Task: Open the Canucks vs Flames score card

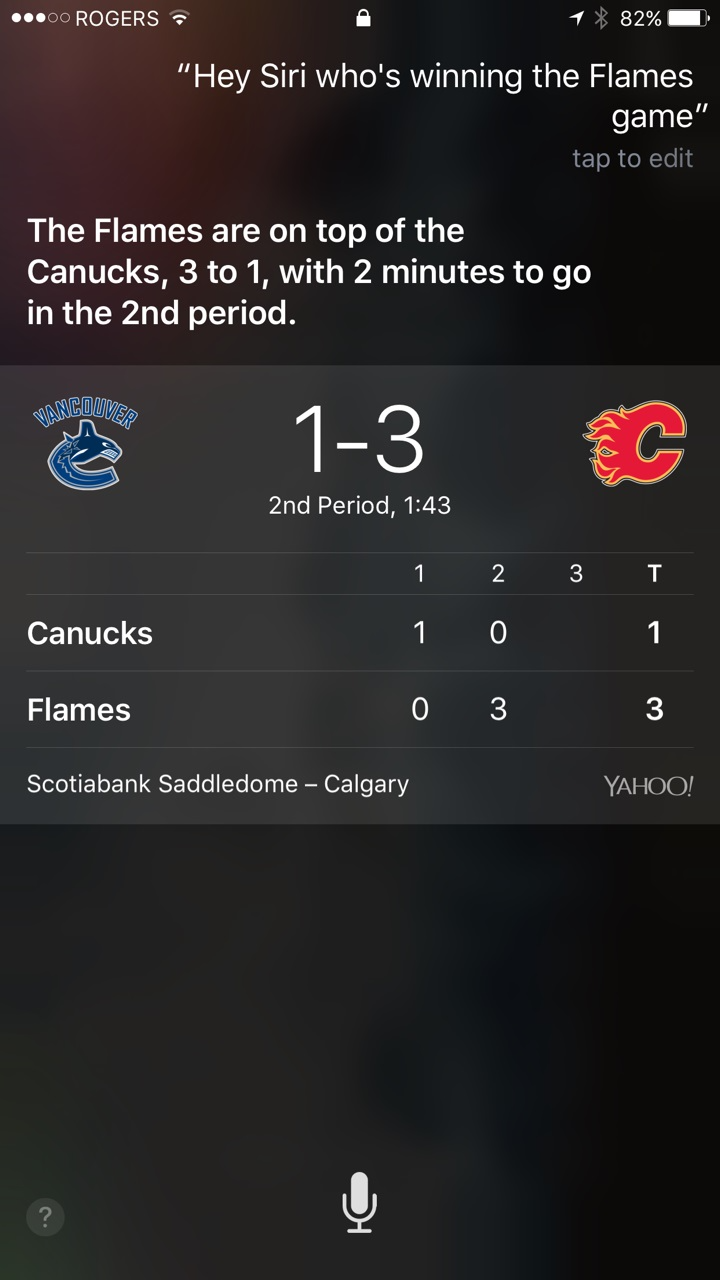Action: tap(360, 594)
